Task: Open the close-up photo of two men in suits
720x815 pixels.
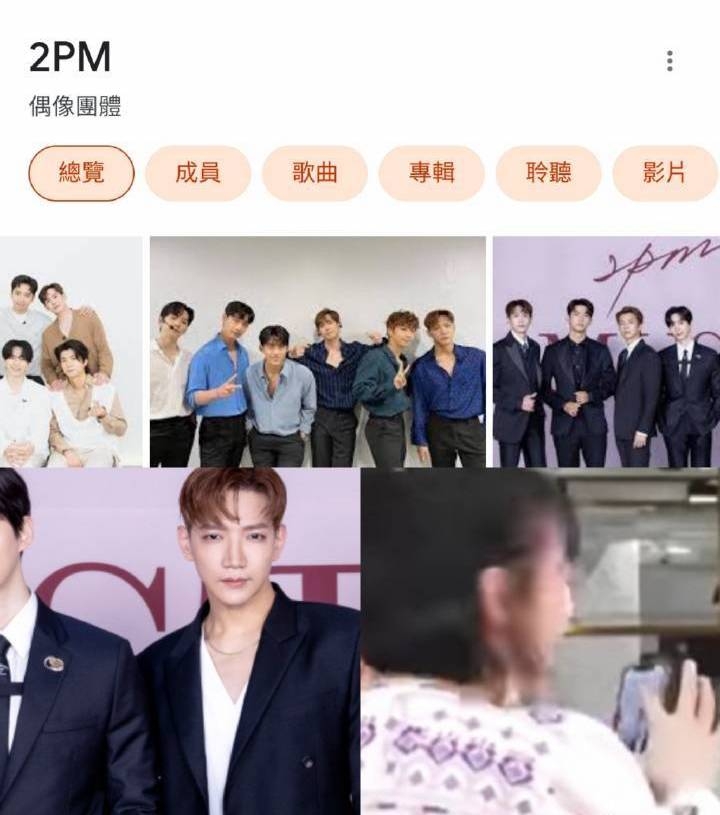Action: pos(179,641)
